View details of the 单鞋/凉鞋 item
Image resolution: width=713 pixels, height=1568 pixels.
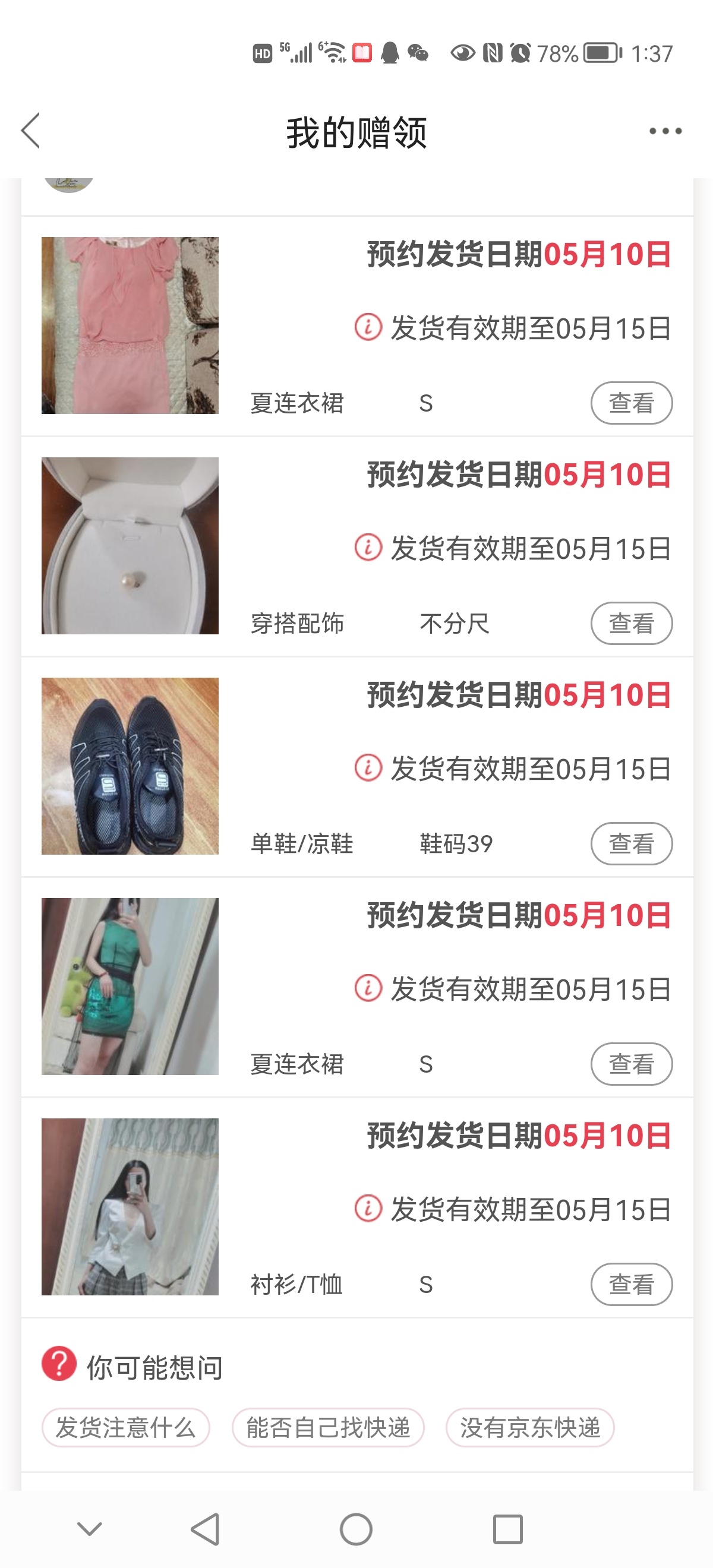(x=632, y=843)
